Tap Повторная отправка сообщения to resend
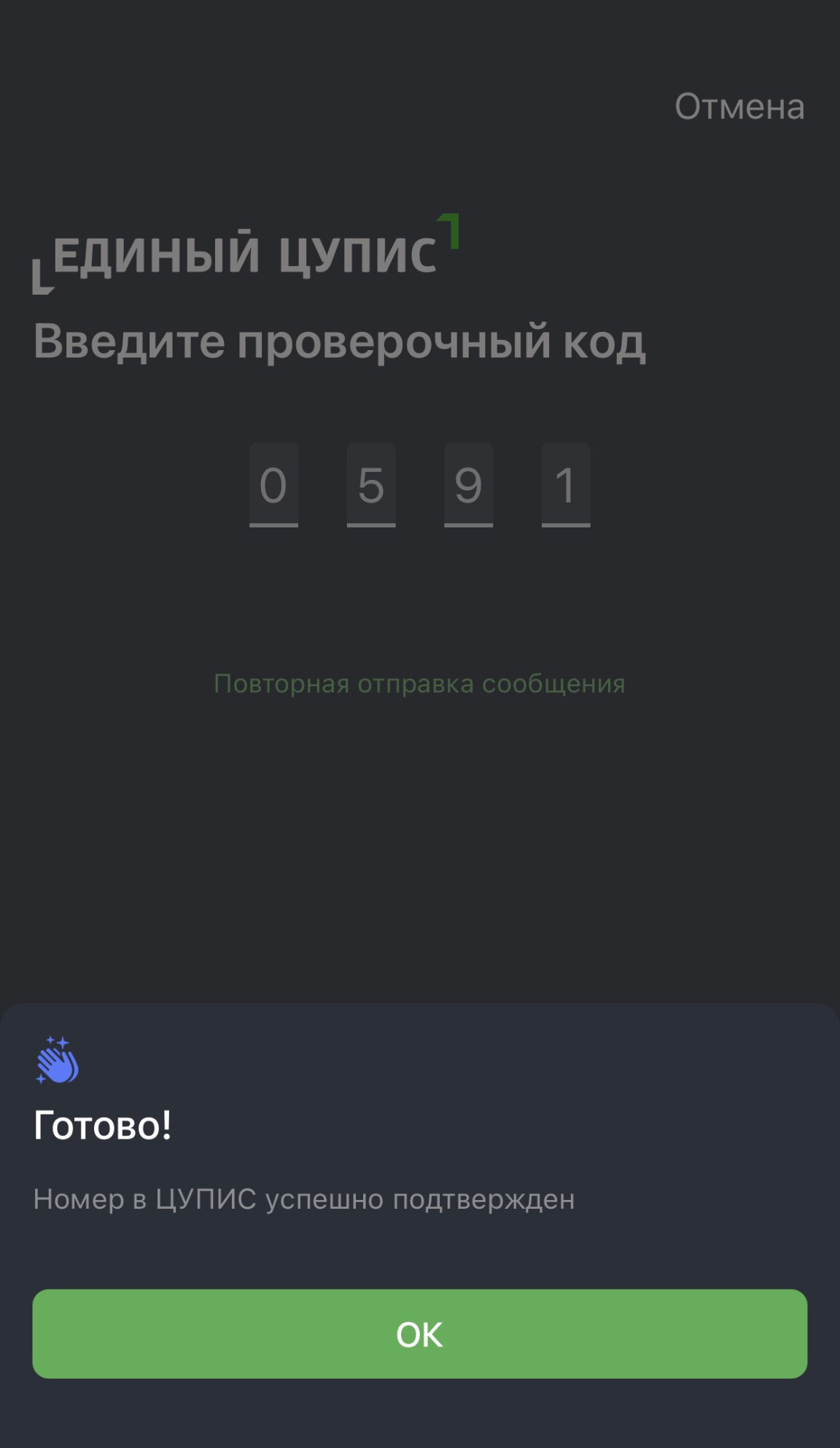 point(419,684)
